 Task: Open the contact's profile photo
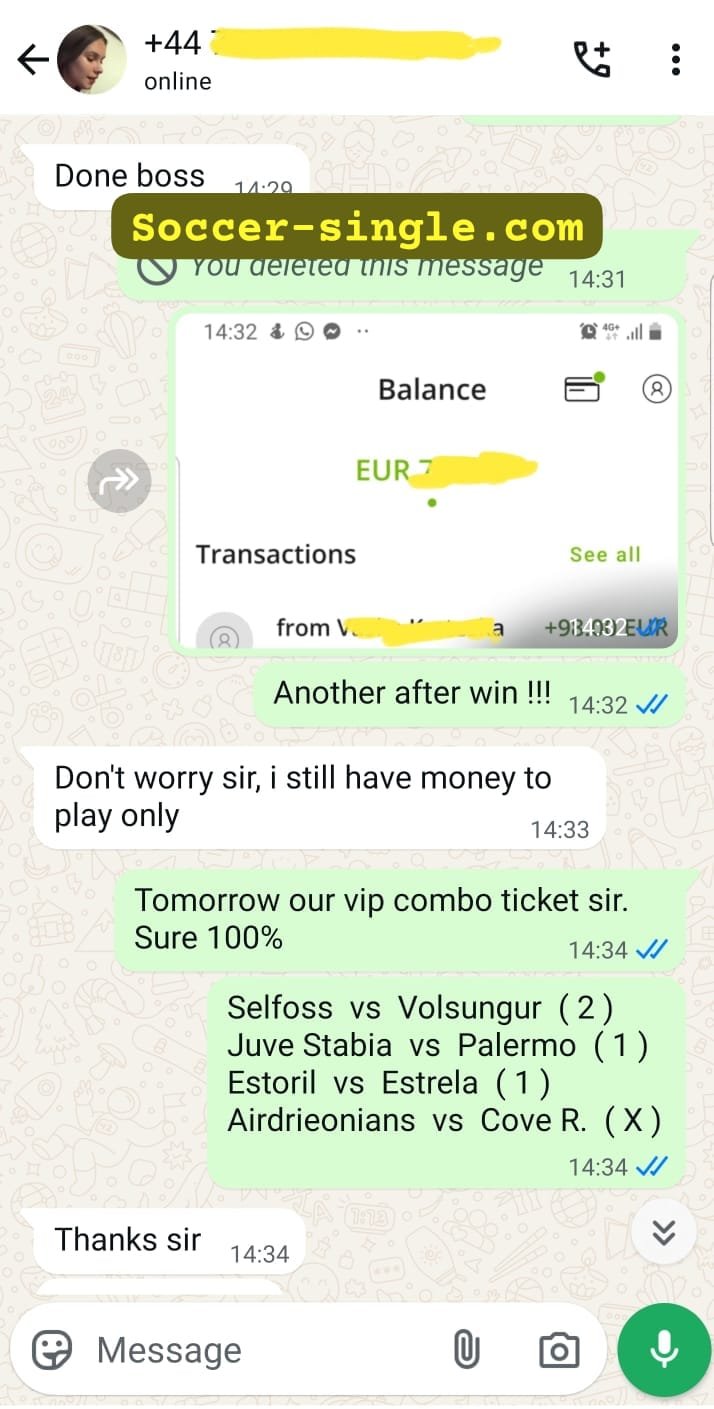coord(92,59)
